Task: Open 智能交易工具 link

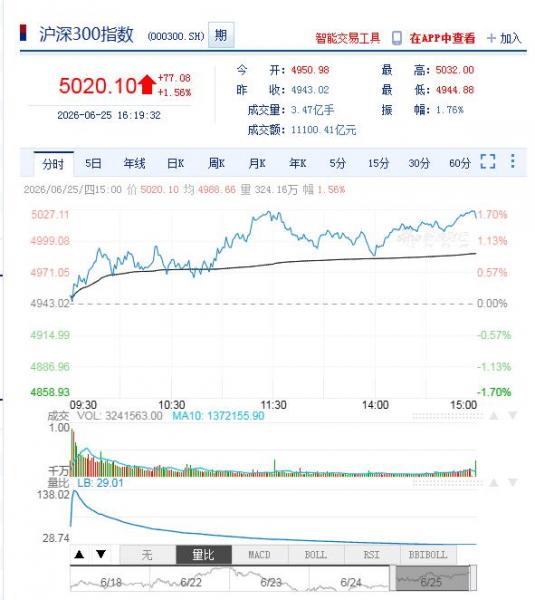Action: 347,38
